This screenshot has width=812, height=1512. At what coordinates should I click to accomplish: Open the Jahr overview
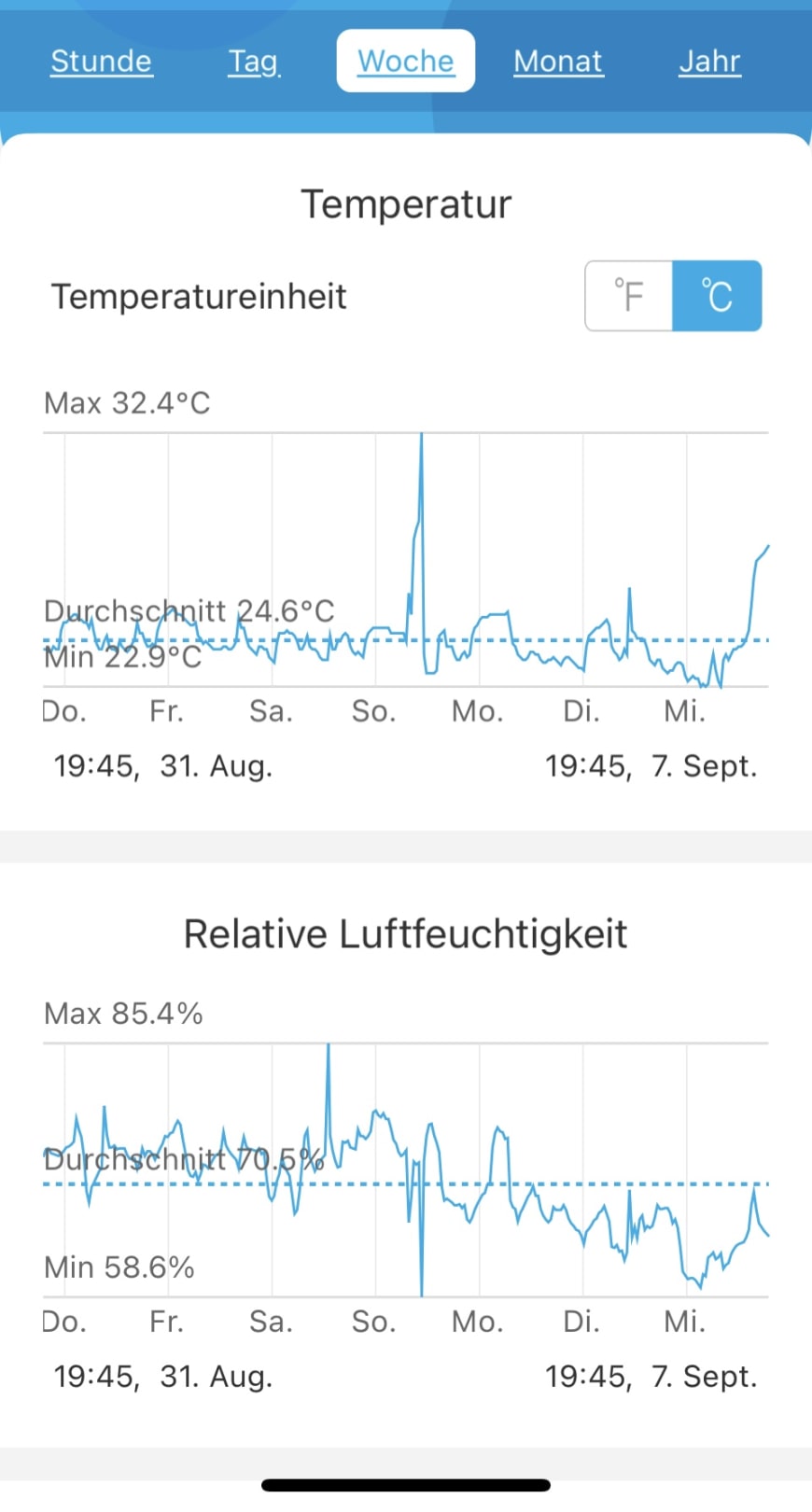click(709, 62)
